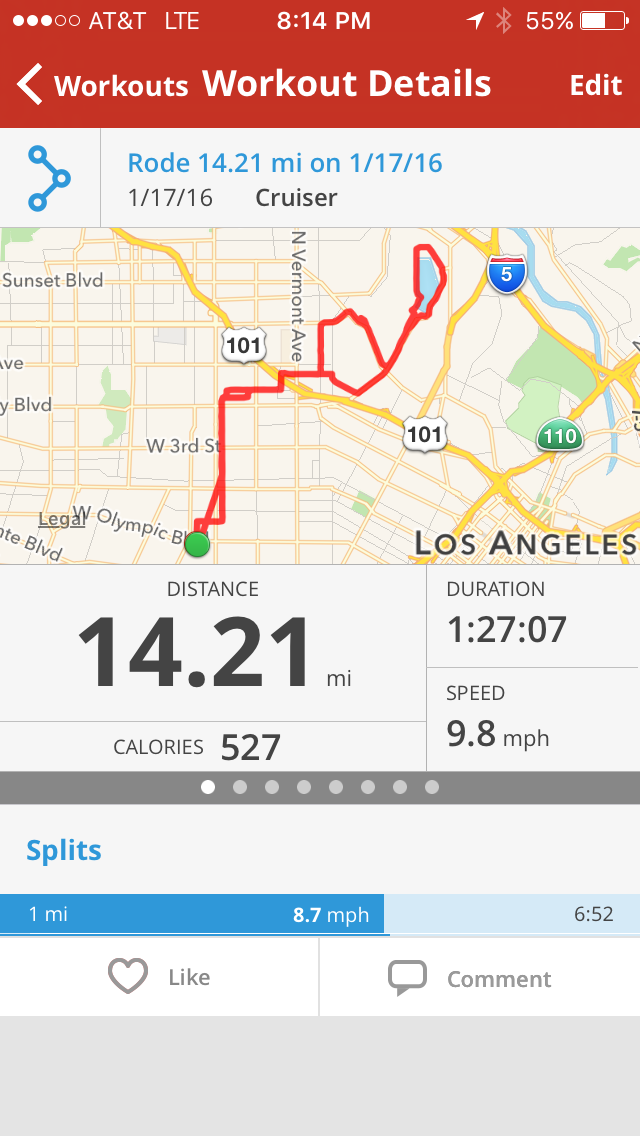Like this workout
The height and width of the screenshot is (1136, 640).
pyautogui.click(x=160, y=977)
